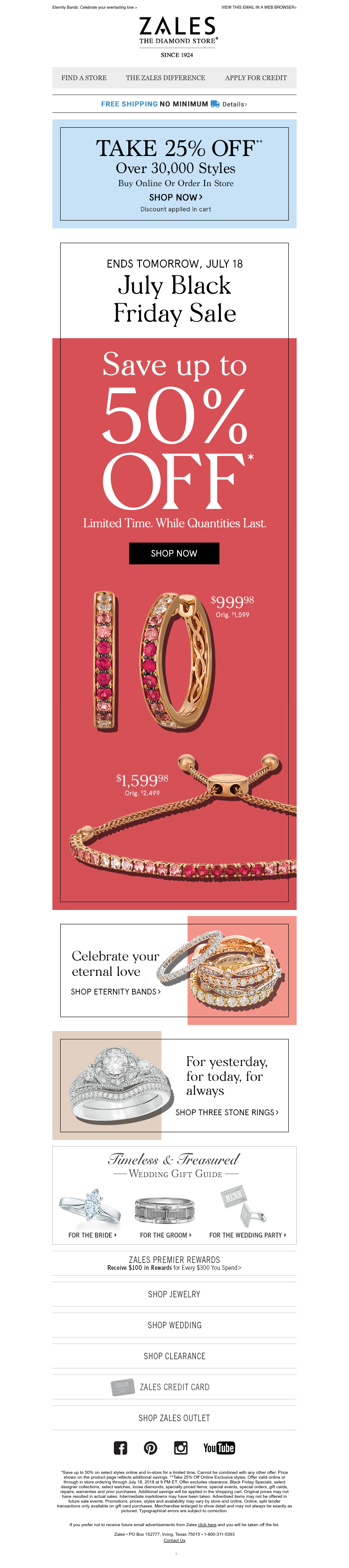Open For the Bride gift guide

point(92,1235)
